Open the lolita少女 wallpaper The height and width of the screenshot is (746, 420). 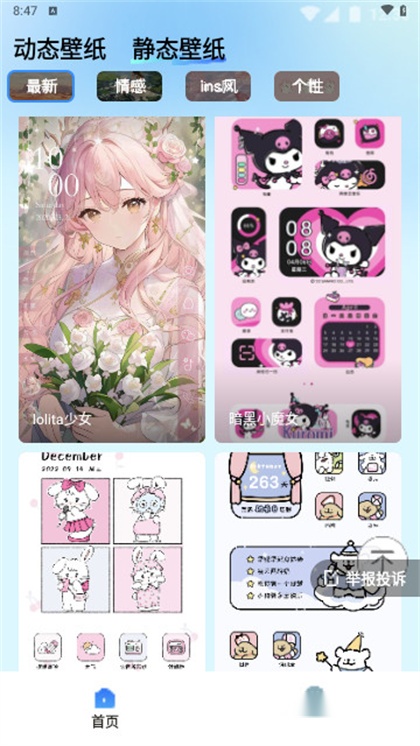(112, 280)
